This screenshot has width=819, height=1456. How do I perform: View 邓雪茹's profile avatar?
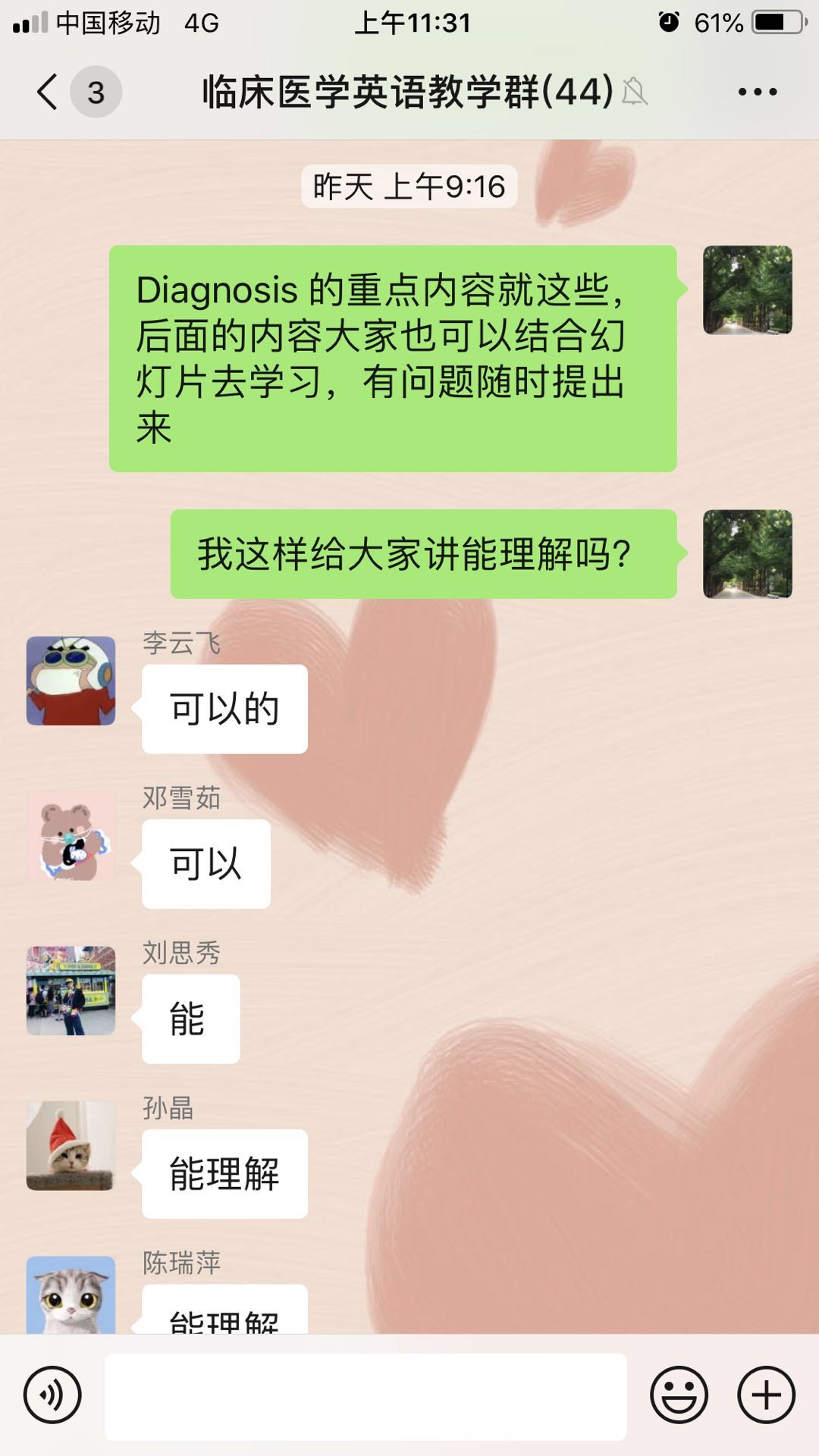coord(71,836)
